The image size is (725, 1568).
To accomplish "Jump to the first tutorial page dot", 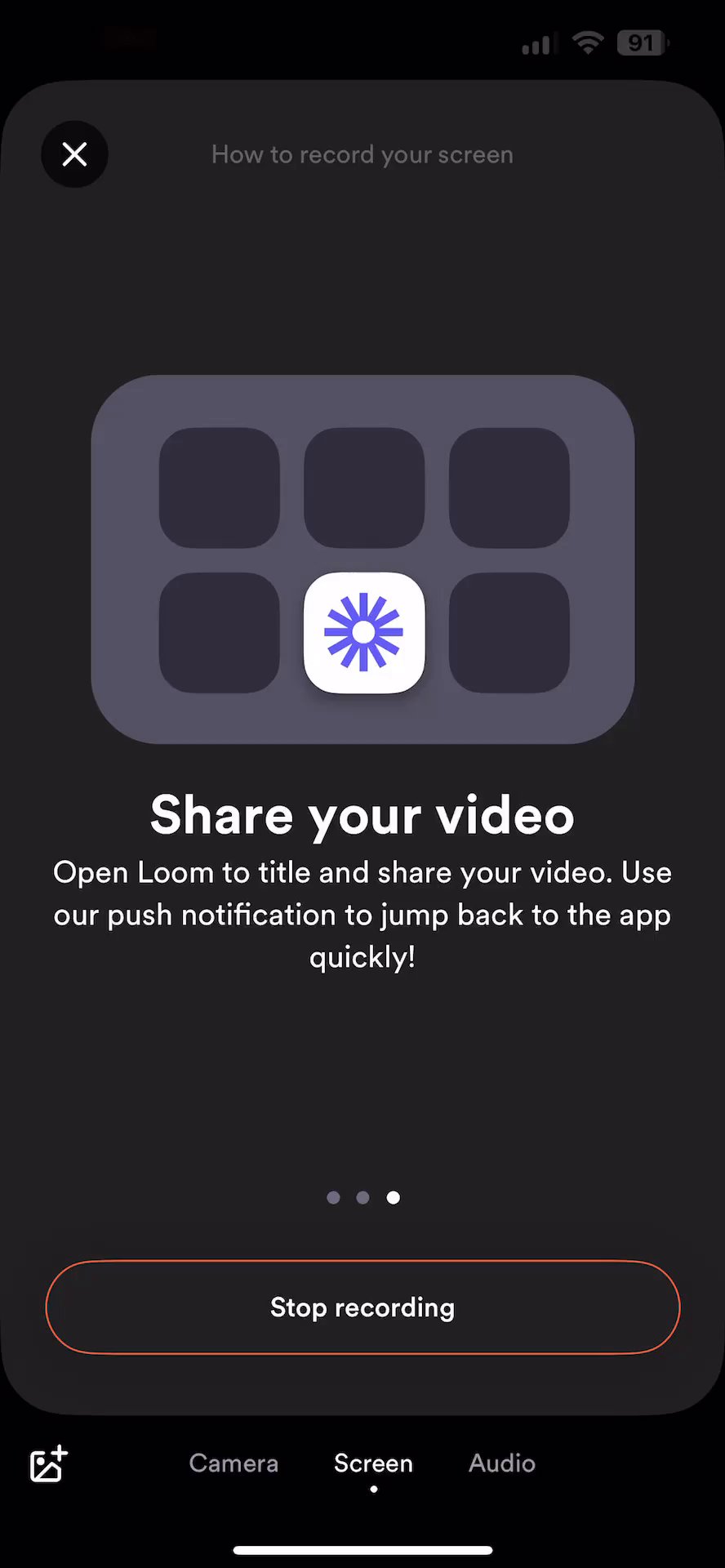I will click(333, 1197).
